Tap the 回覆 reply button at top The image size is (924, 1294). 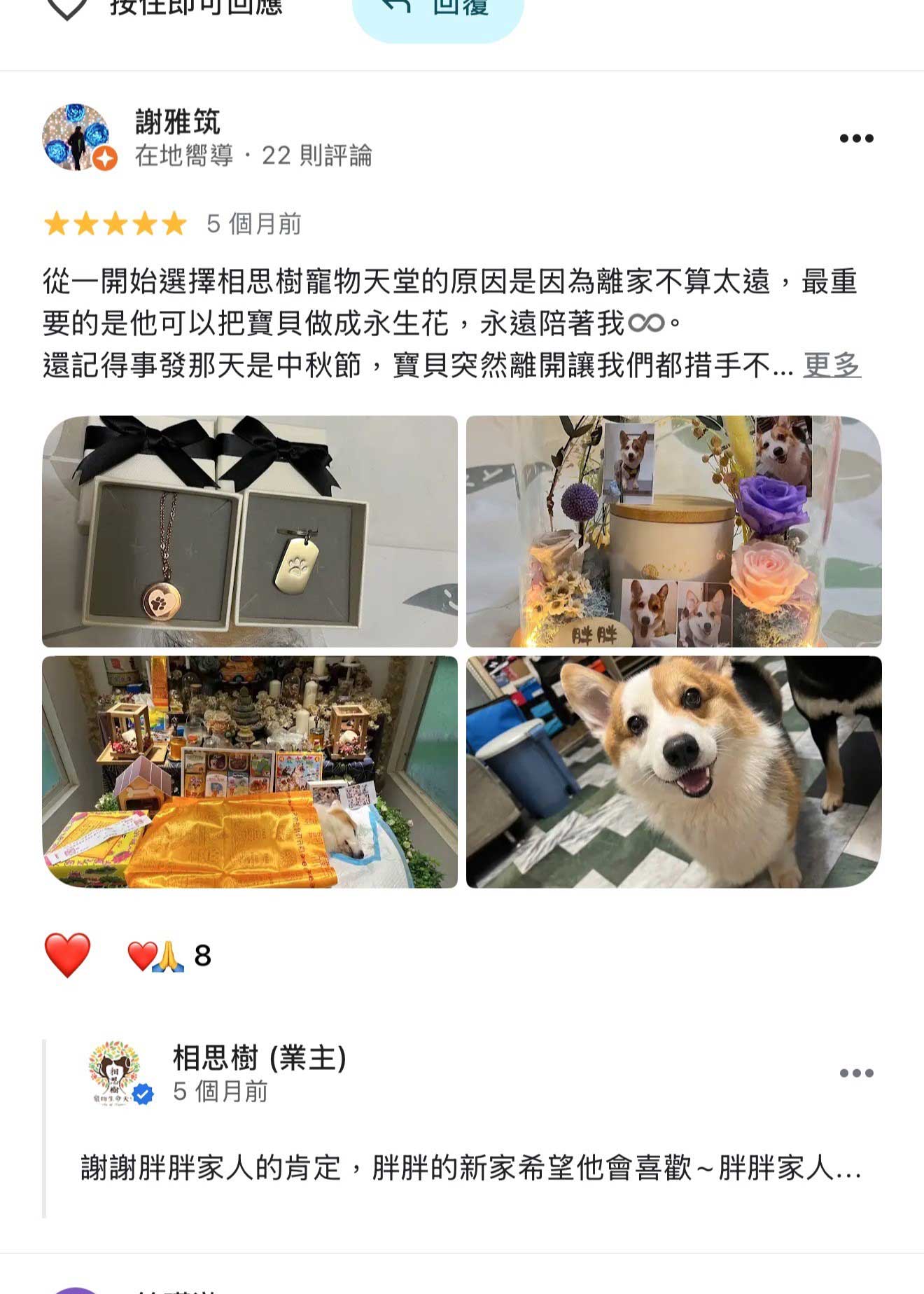click(438, 11)
